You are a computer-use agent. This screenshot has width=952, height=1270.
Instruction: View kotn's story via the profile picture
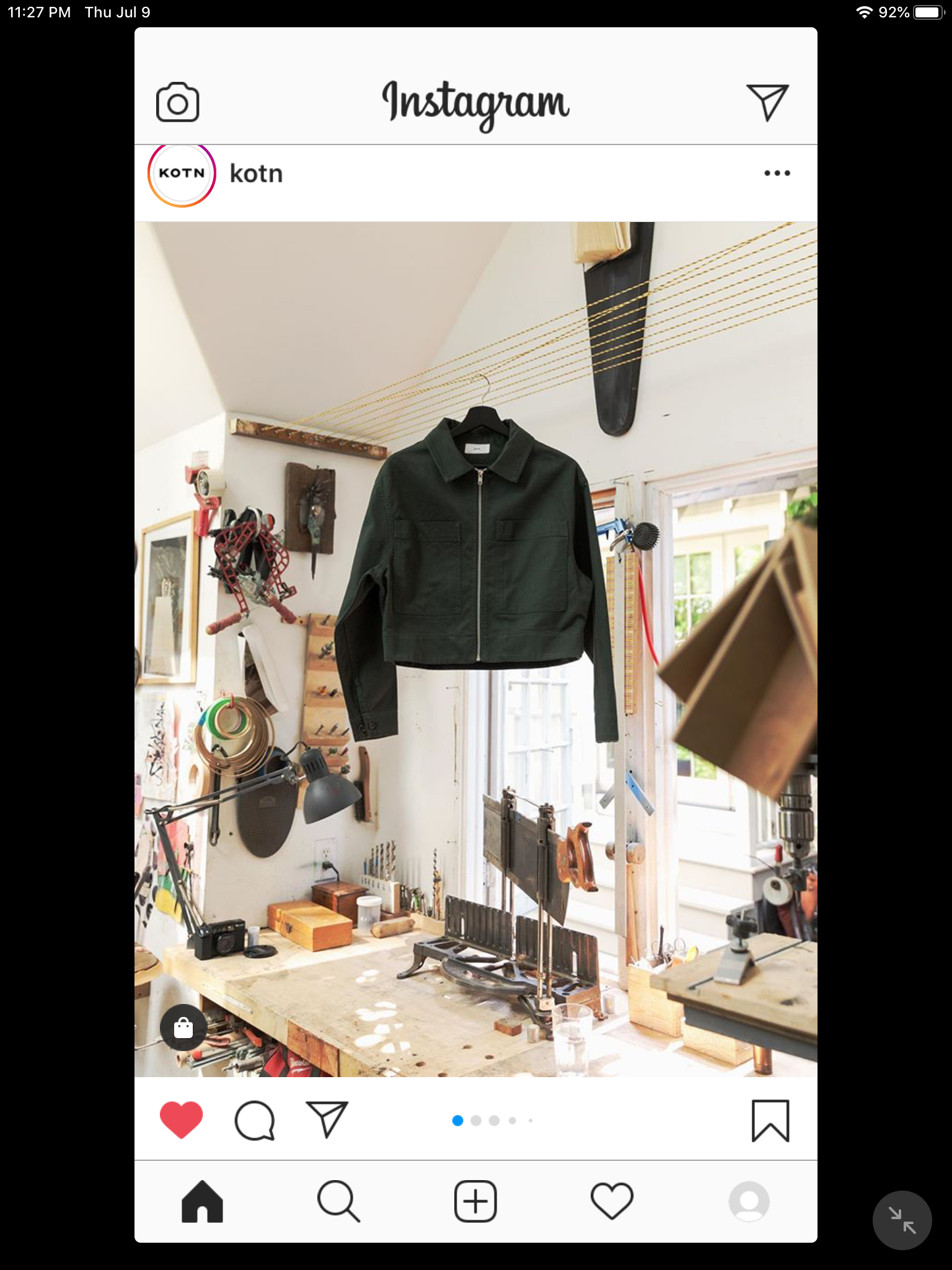click(182, 174)
